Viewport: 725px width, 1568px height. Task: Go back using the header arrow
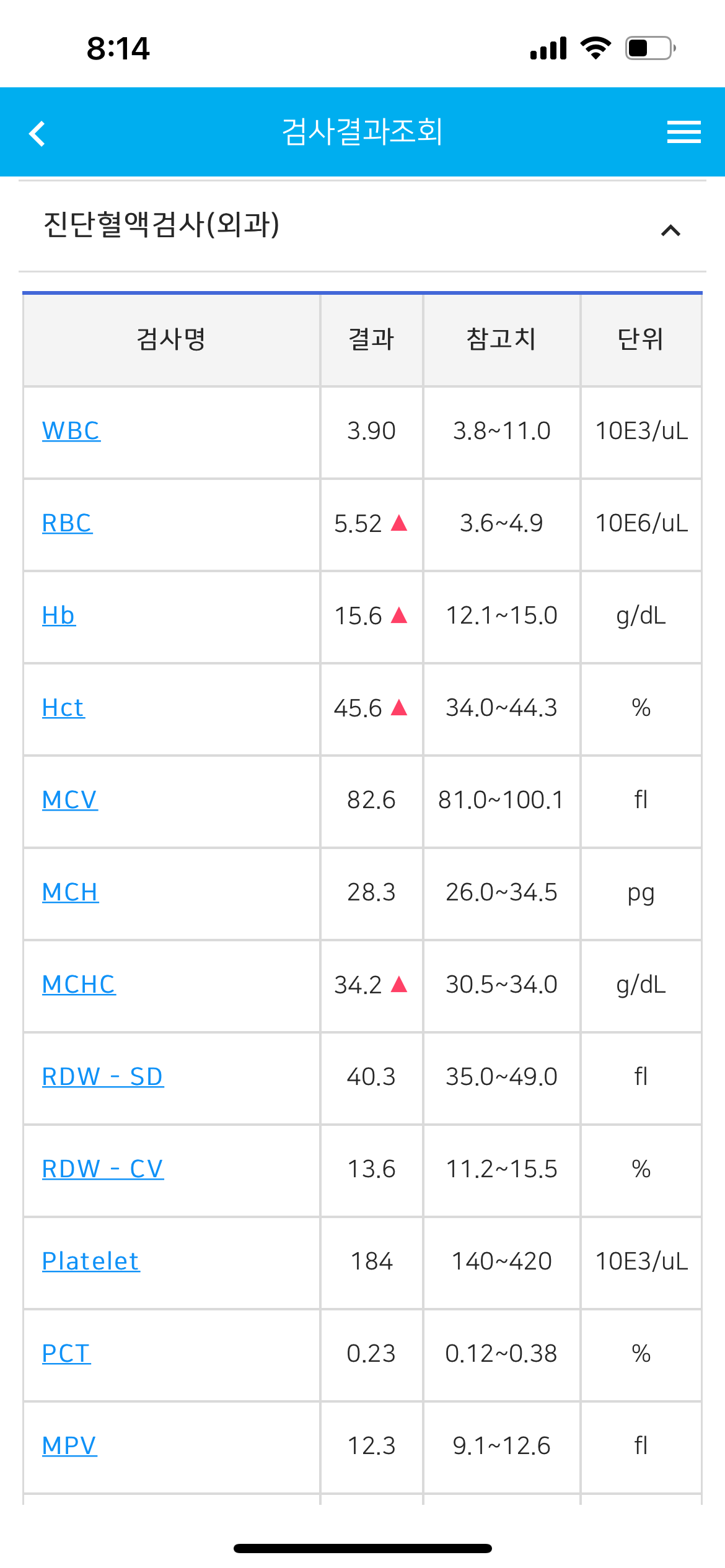pos(37,133)
